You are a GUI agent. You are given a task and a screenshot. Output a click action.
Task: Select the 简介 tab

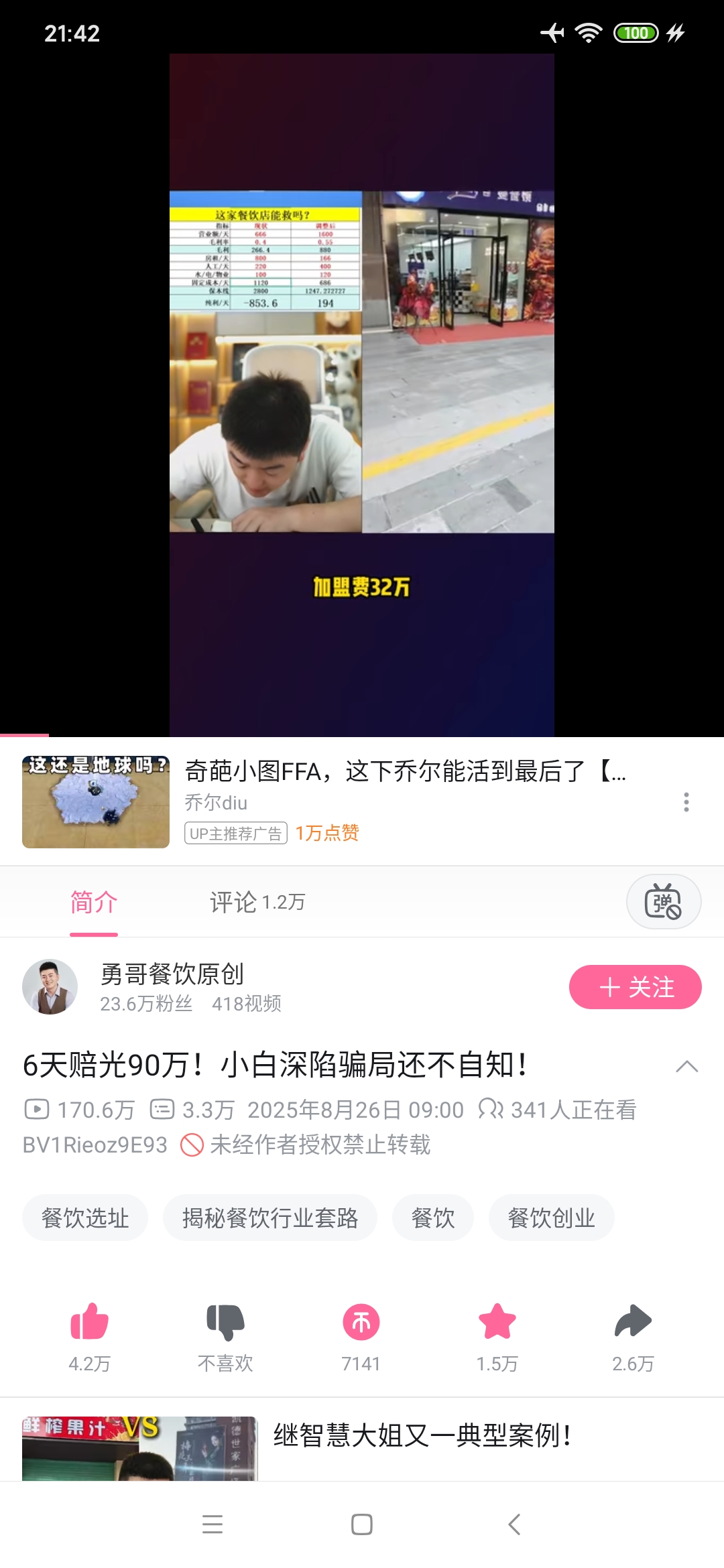coord(93,901)
